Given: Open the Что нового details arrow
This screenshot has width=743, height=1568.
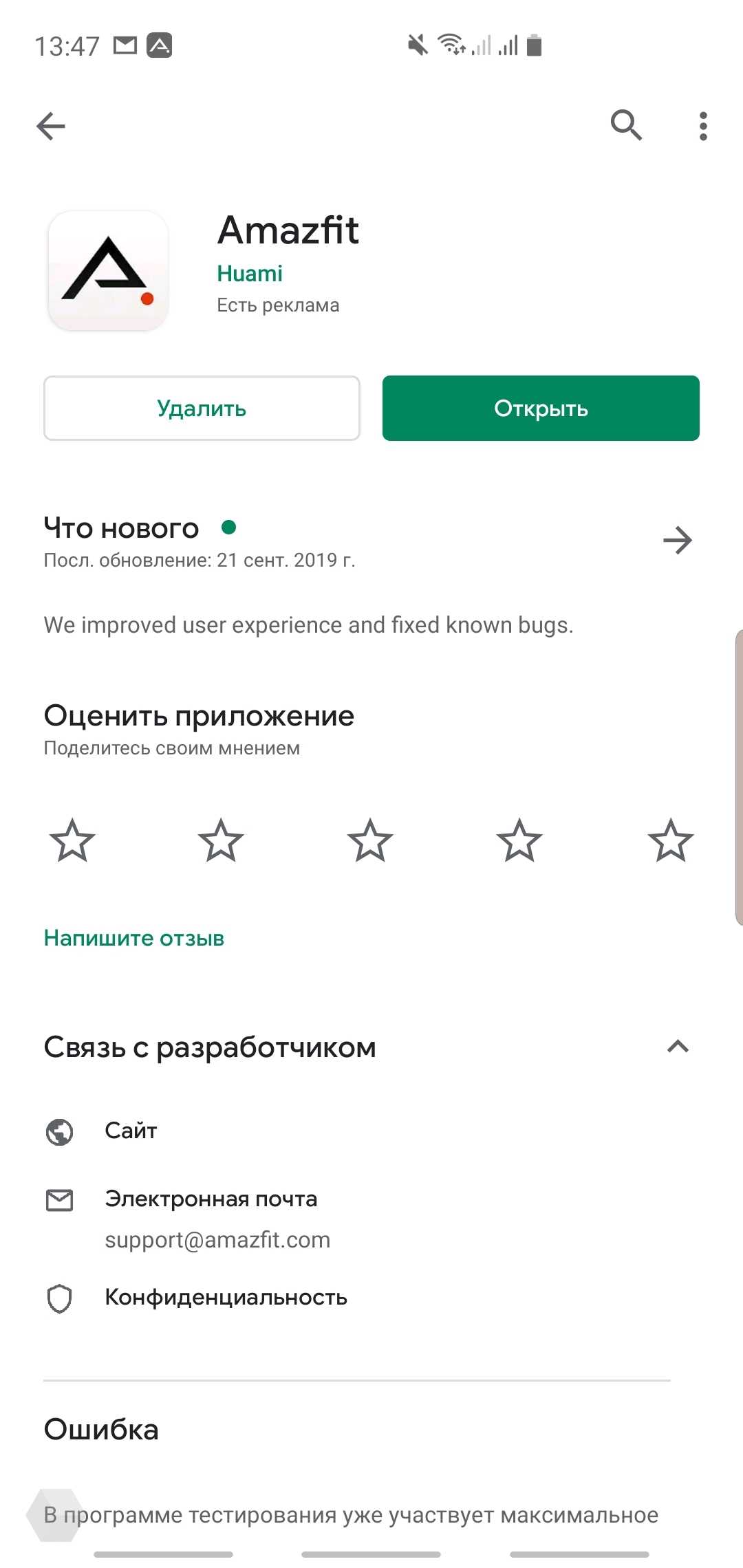Looking at the screenshot, I should [678, 541].
